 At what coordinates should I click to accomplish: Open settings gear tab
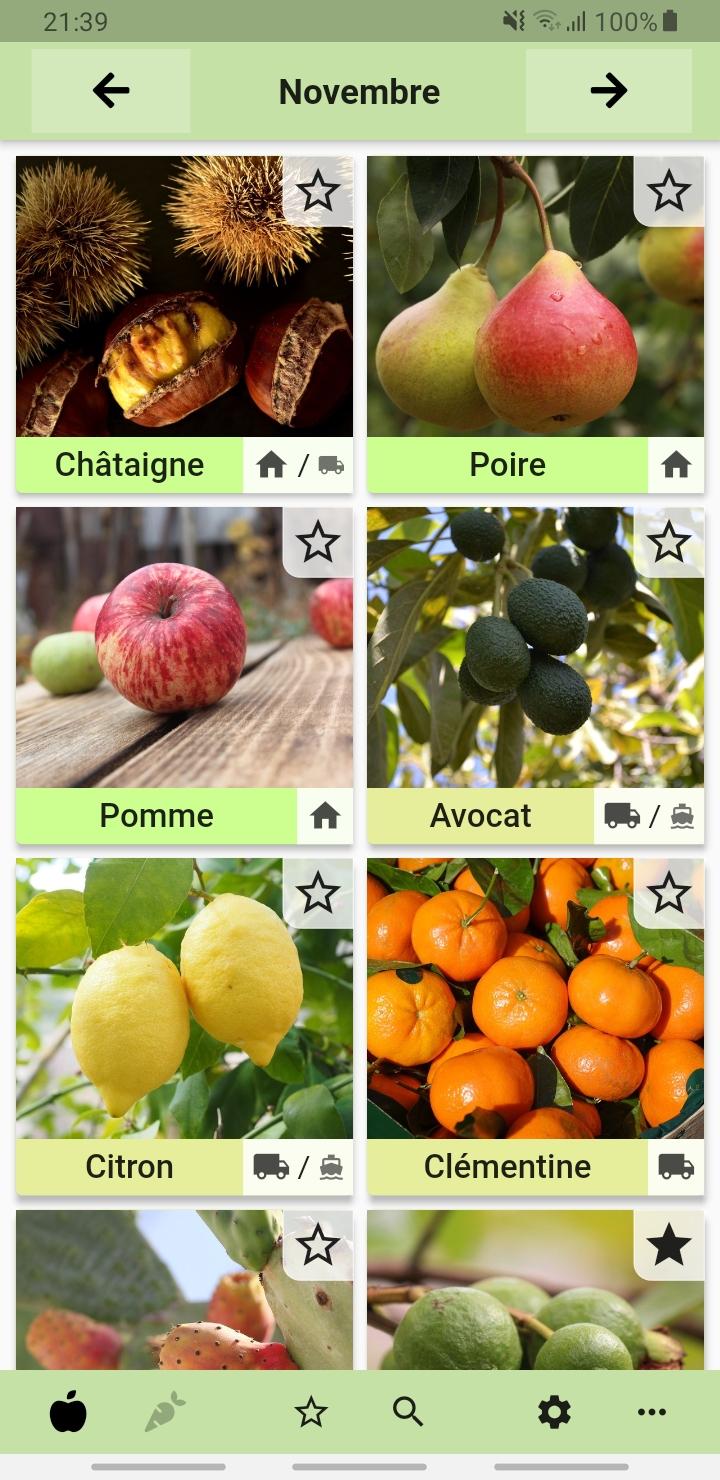tap(554, 1412)
